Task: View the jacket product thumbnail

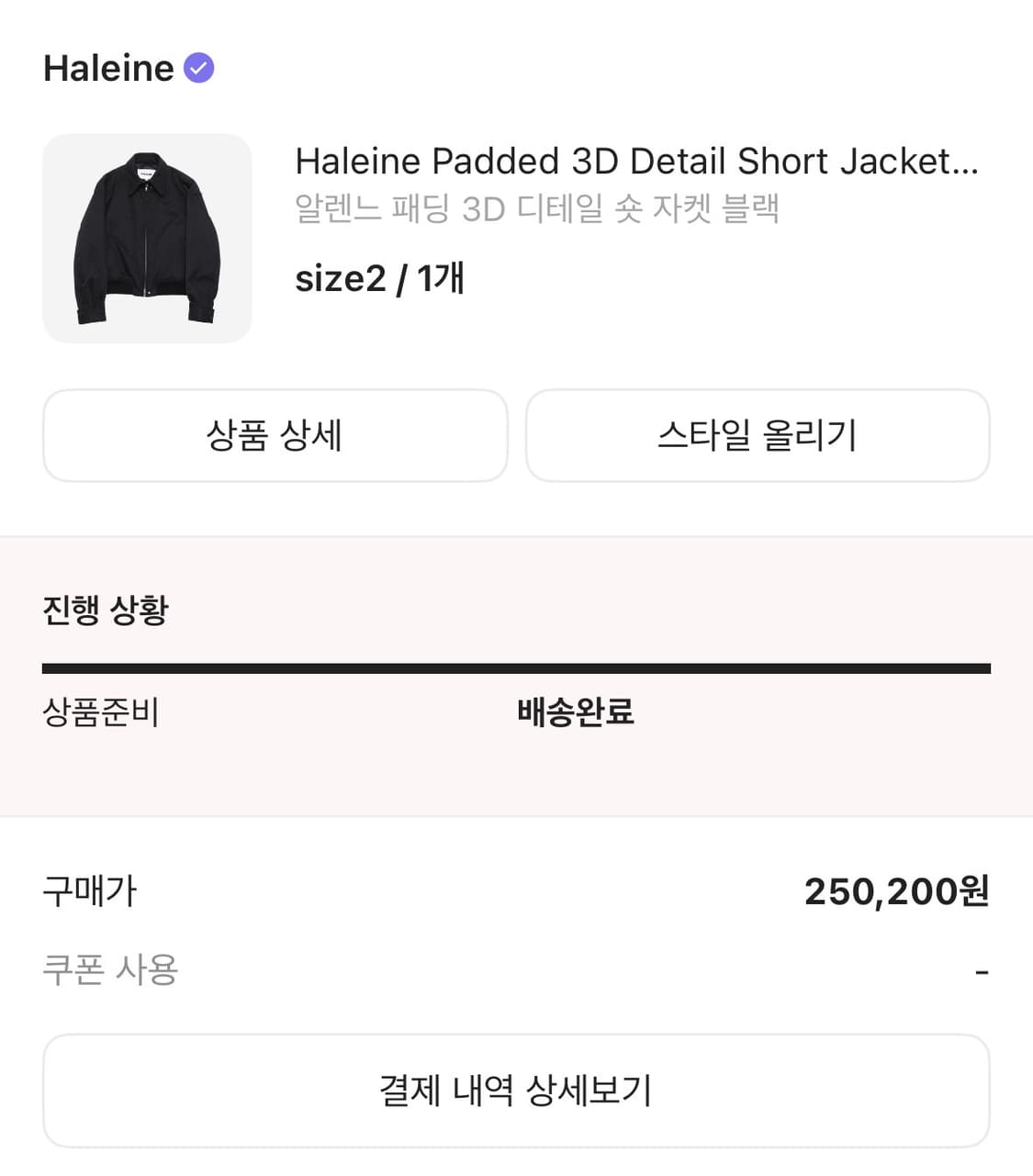Action: [x=148, y=236]
